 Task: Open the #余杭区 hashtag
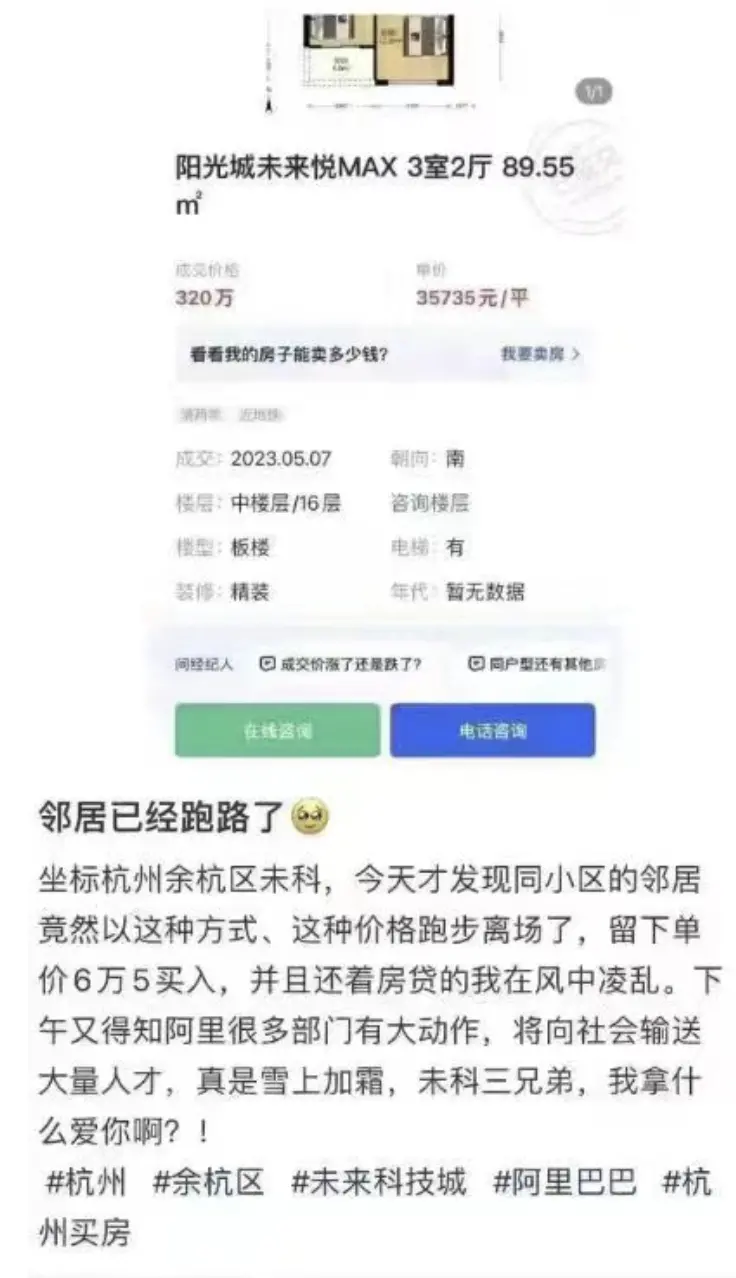tap(208, 1184)
